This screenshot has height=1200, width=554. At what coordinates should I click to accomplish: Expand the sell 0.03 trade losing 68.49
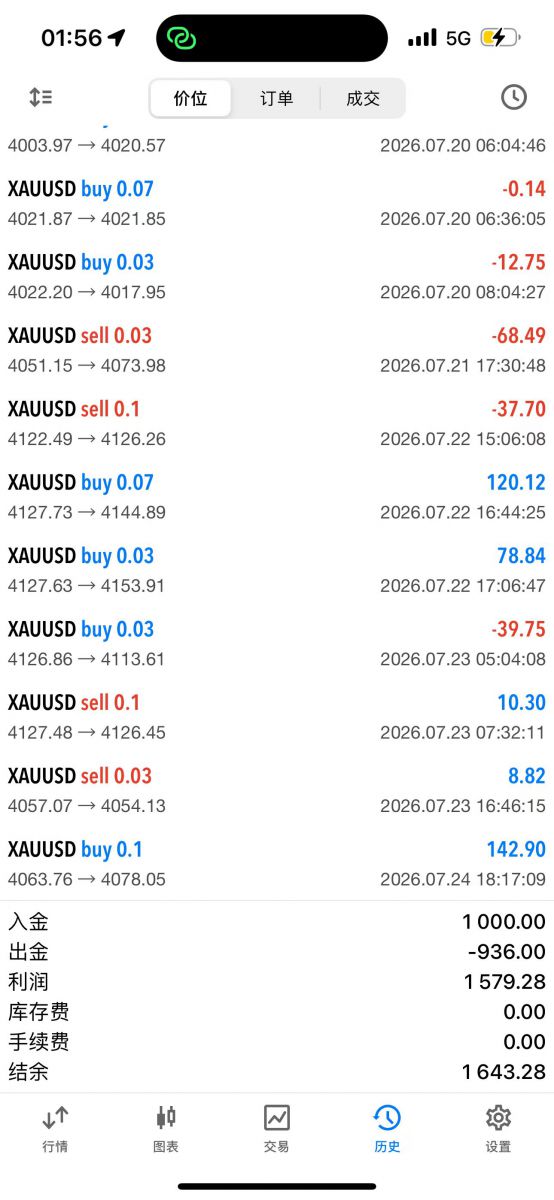coord(277,350)
